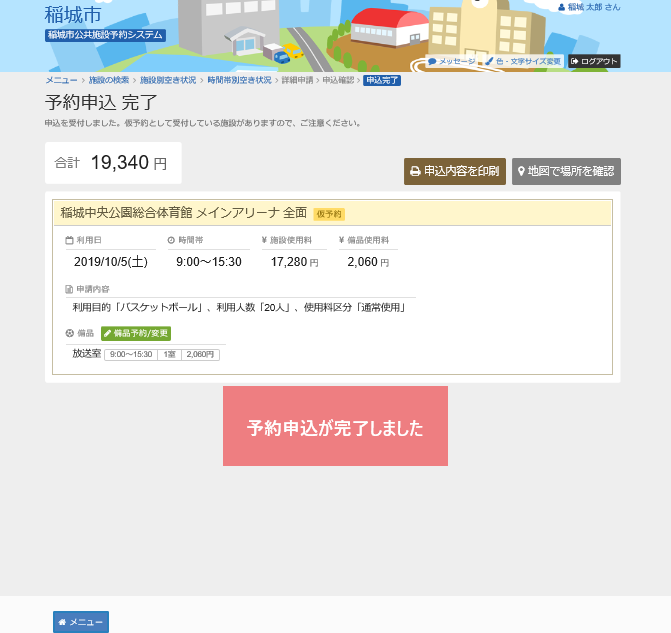
Task: Print with 申込内容を印刷 button
Action: coord(455,171)
